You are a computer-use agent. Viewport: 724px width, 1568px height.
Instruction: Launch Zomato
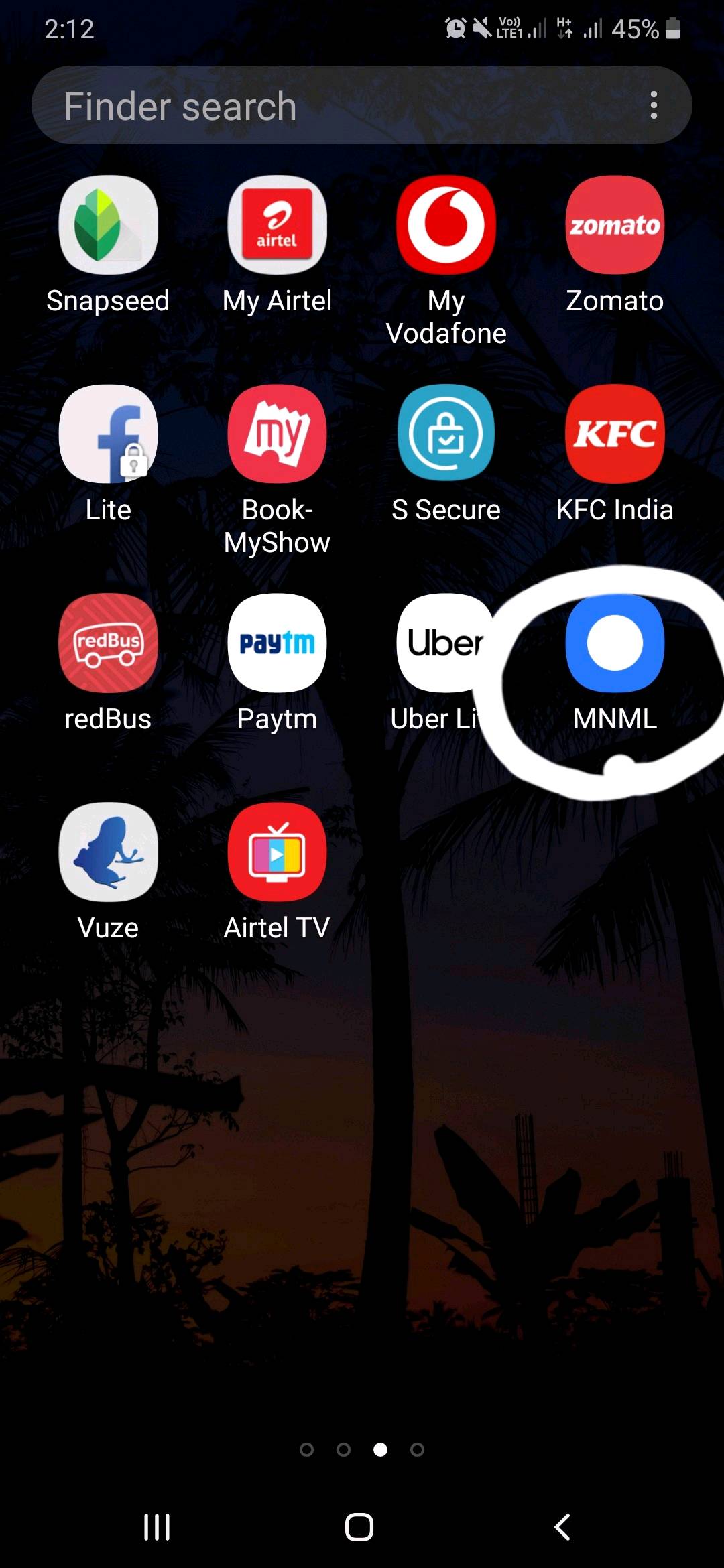(615, 225)
